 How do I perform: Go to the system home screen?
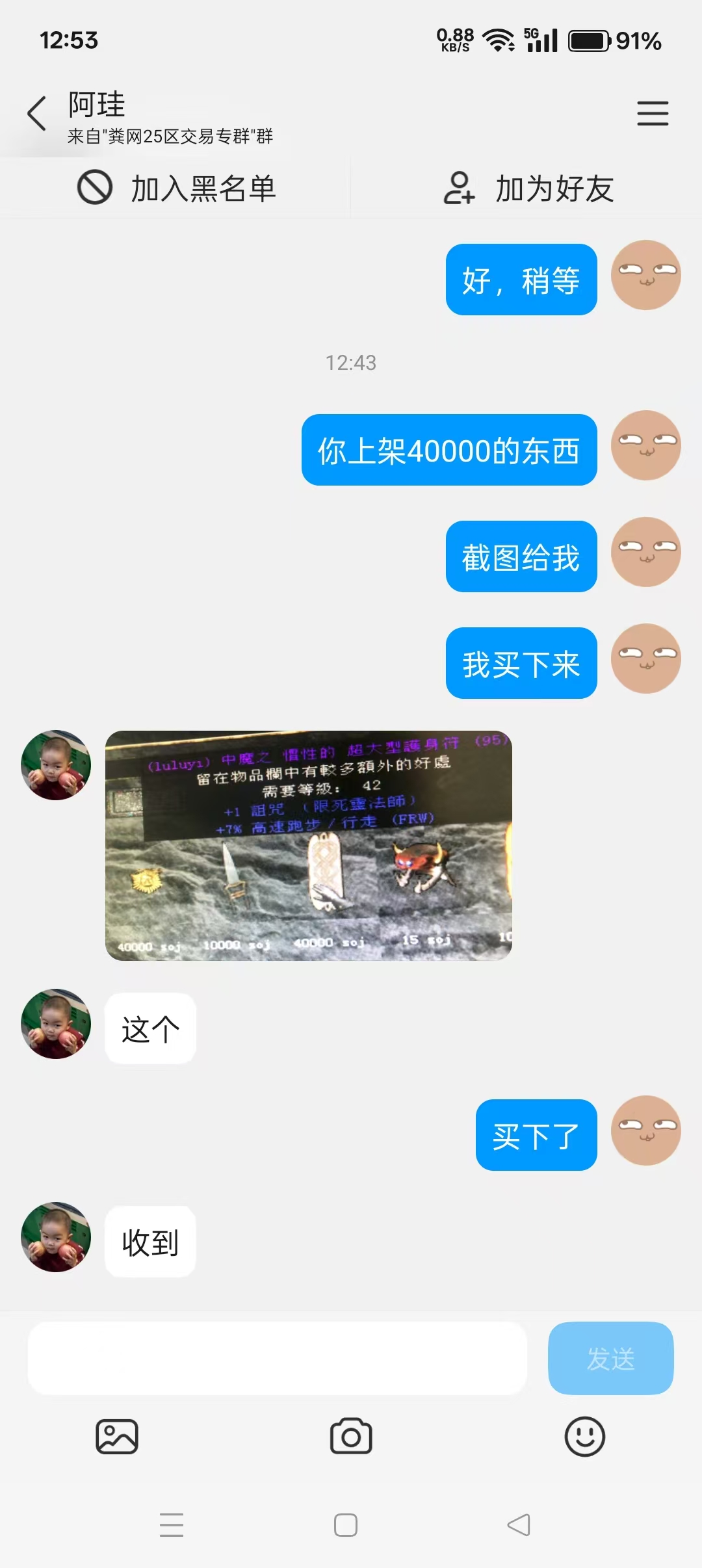point(346,1524)
